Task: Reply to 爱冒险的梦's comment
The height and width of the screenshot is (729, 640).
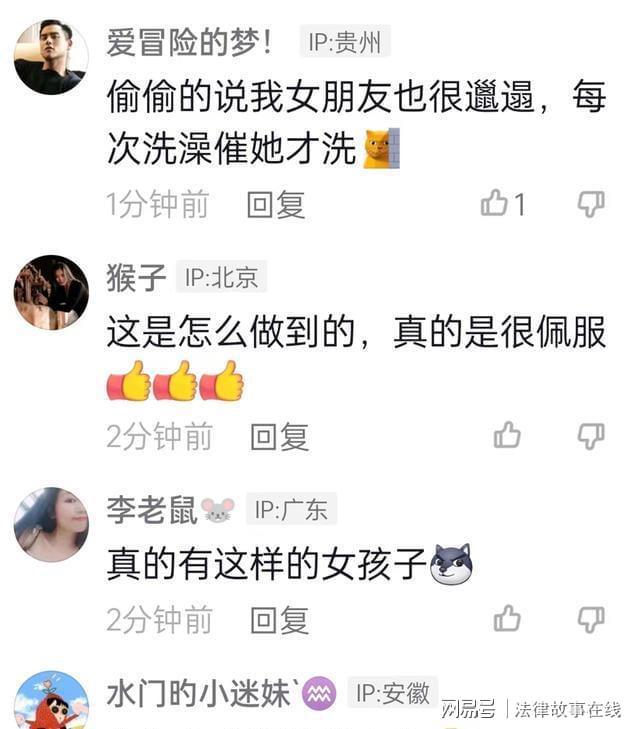Action: pos(275,205)
